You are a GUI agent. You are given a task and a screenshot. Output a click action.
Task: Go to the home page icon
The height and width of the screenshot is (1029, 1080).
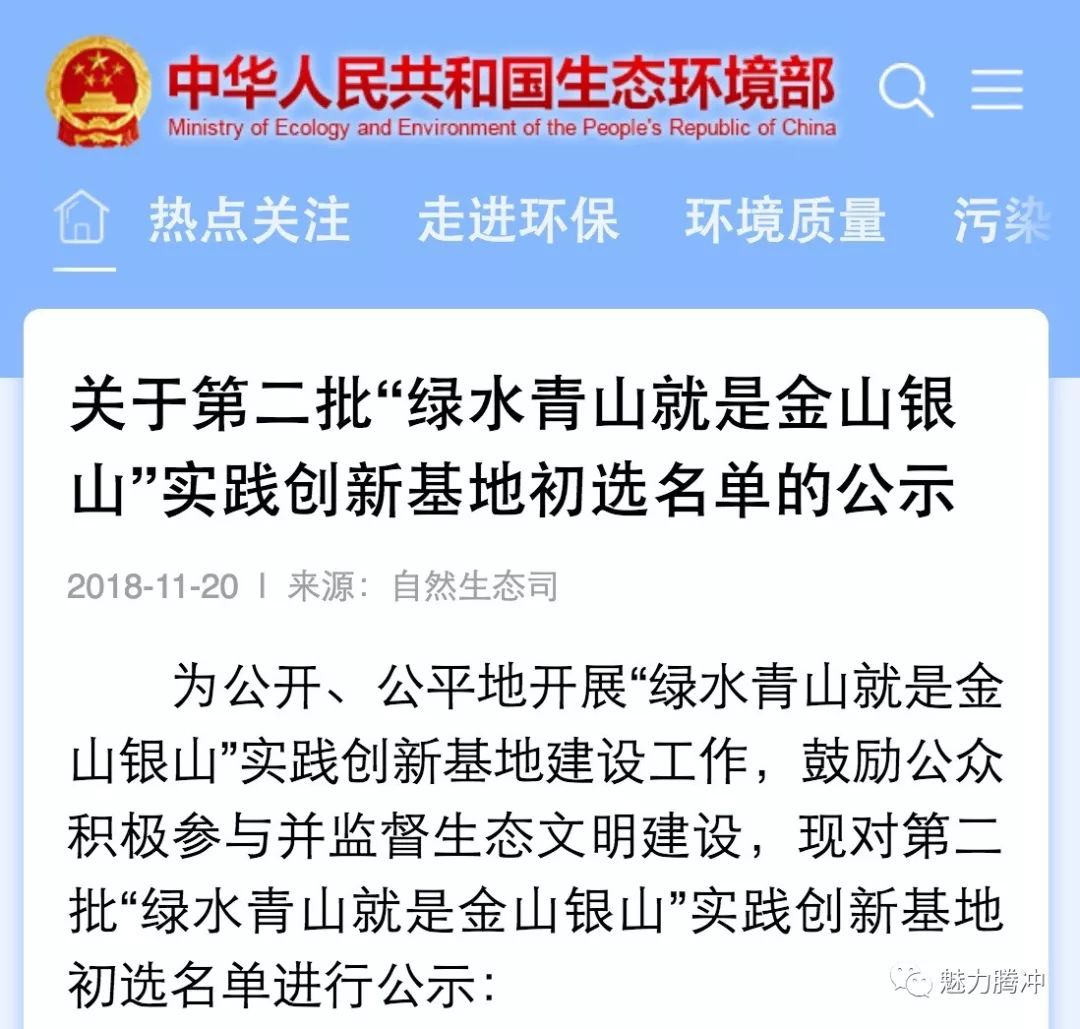82,218
